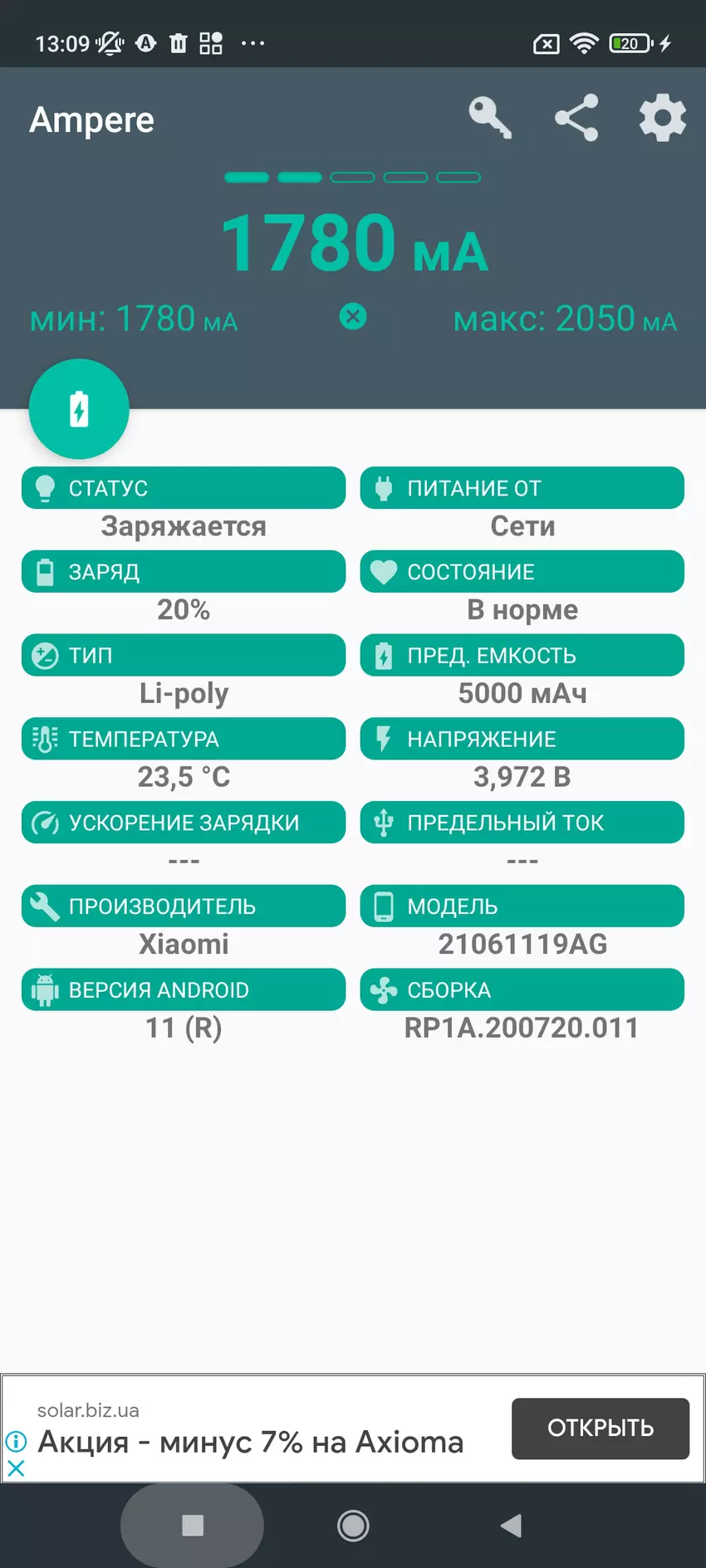Tap the key icon in the app bar
Viewport: 706px width, 1568px height.
point(489,117)
